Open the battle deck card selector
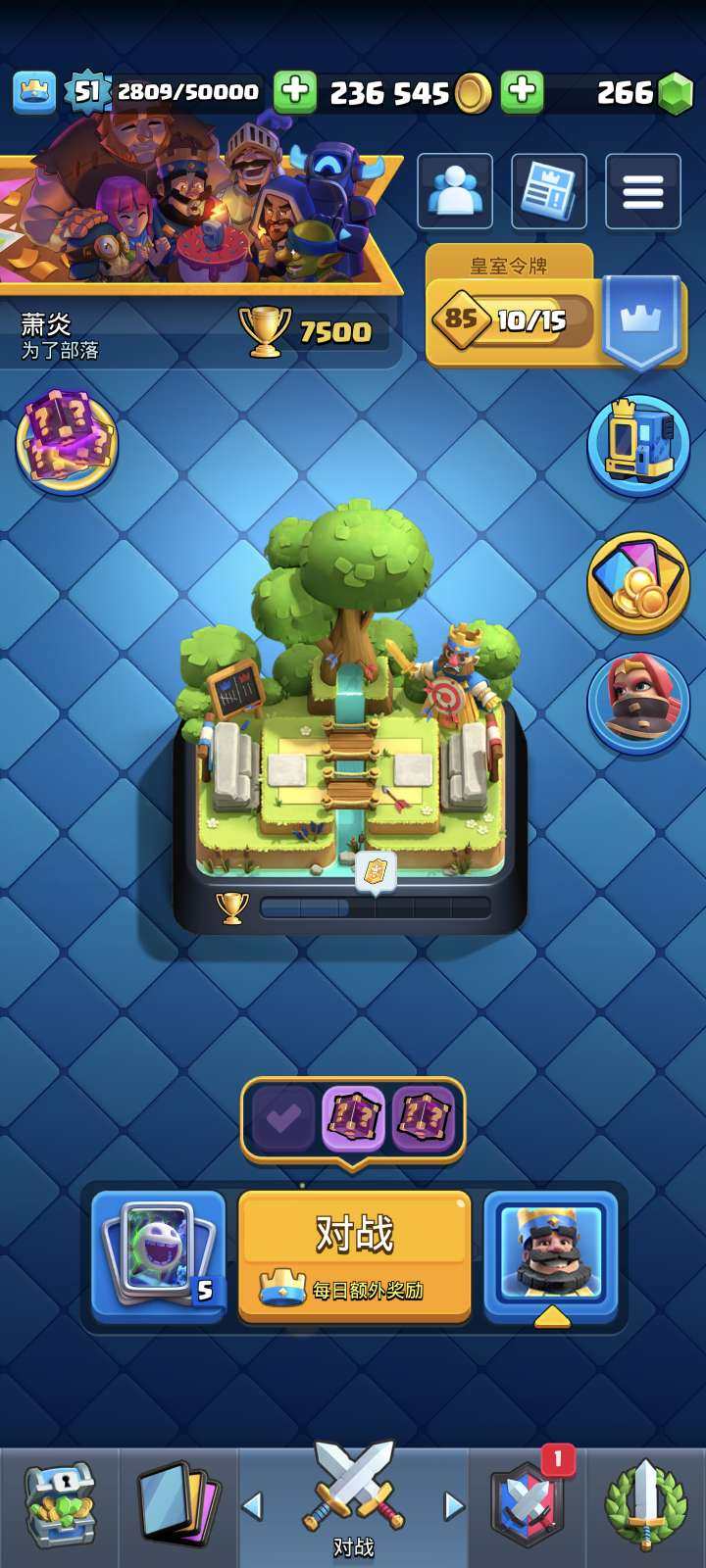 coord(158,1254)
